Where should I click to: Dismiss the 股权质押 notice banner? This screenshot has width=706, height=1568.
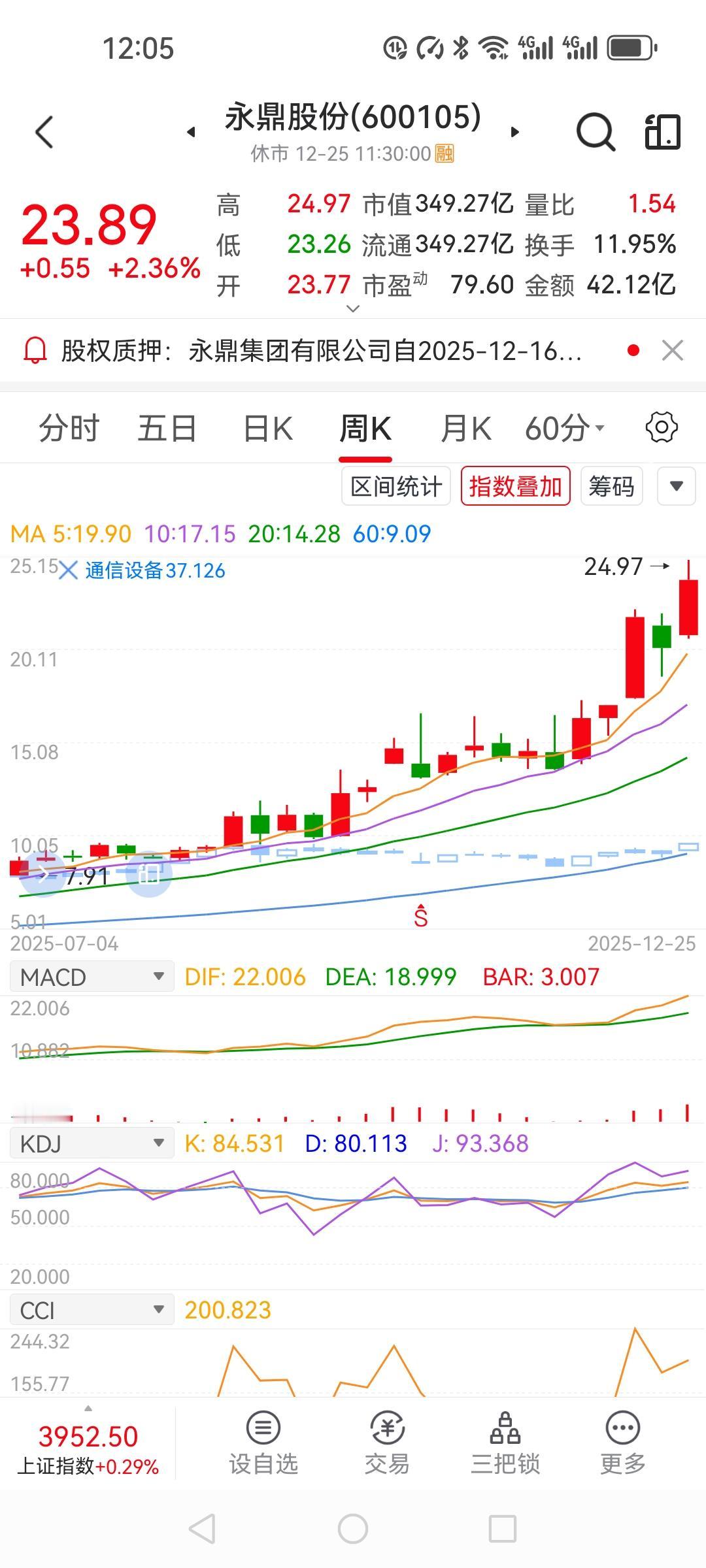pyautogui.click(x=673, y=351)
